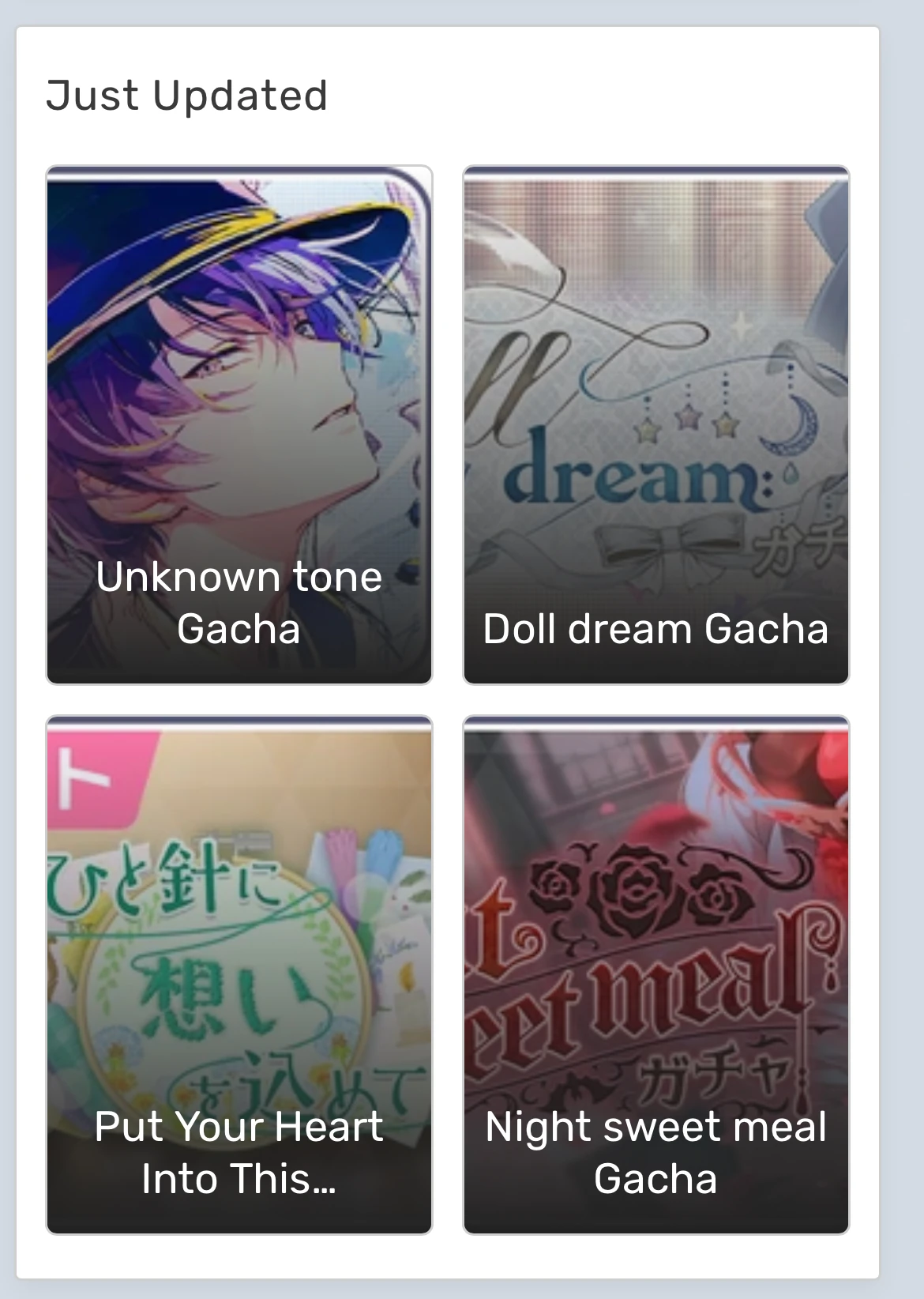This screenshot has width=924, height=1299.
Task: Open the Unknown tone Gacha card
Action: point(239,425)
